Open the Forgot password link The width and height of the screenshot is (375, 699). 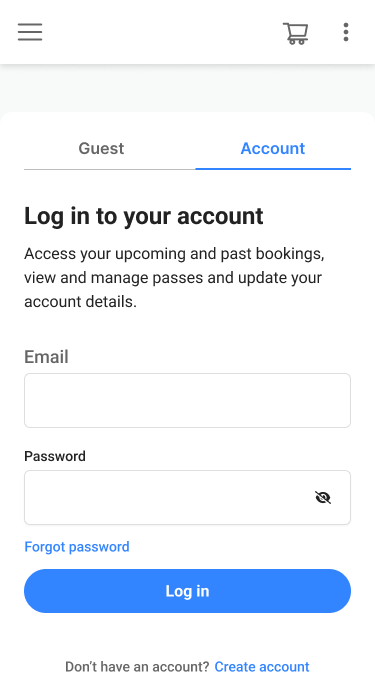77,547
